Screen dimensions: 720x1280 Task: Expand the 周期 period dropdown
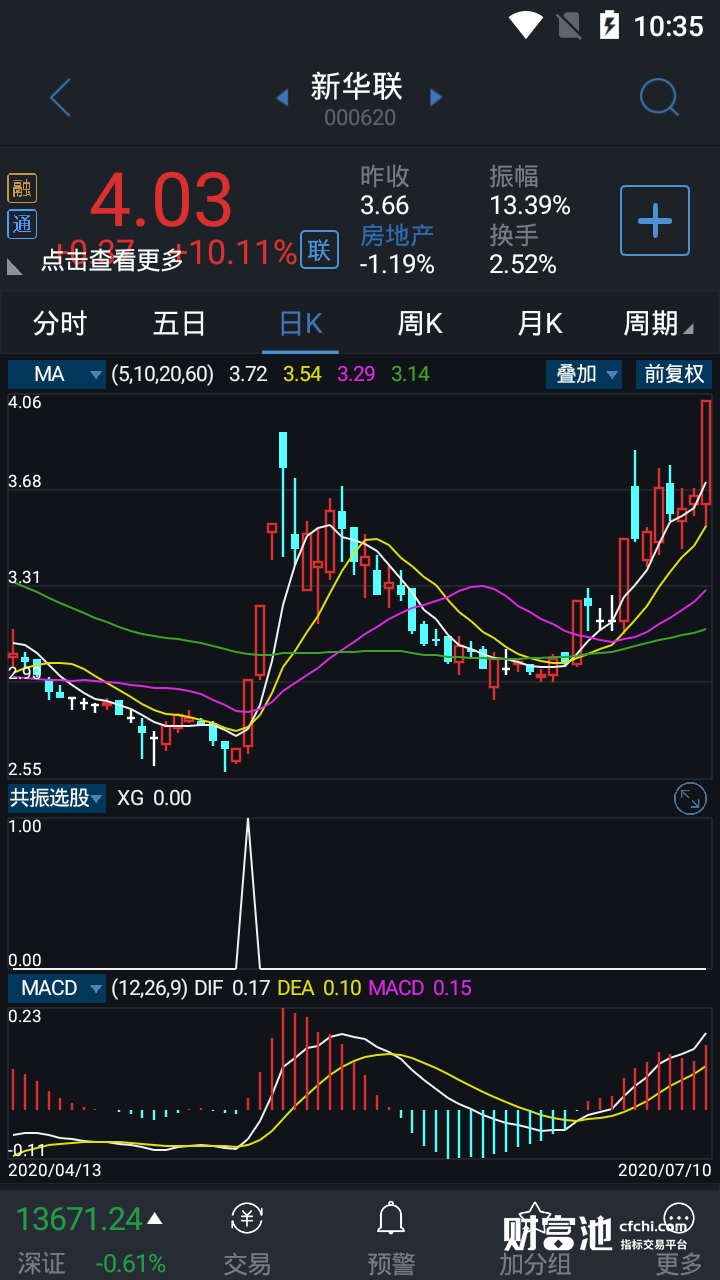click(657, 324)
